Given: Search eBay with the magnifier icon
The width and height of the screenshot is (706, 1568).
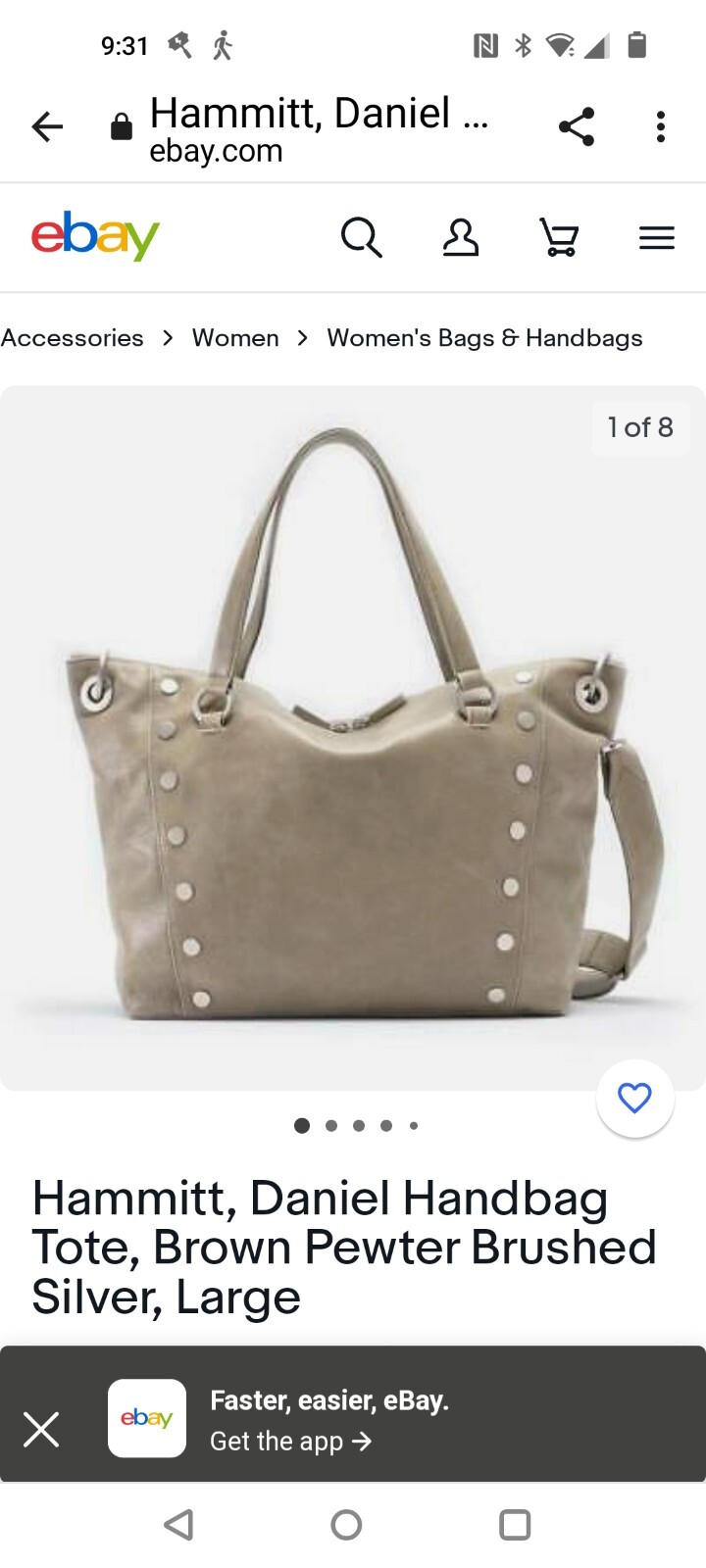Looking at the screenshot, I should pos(361,237).
